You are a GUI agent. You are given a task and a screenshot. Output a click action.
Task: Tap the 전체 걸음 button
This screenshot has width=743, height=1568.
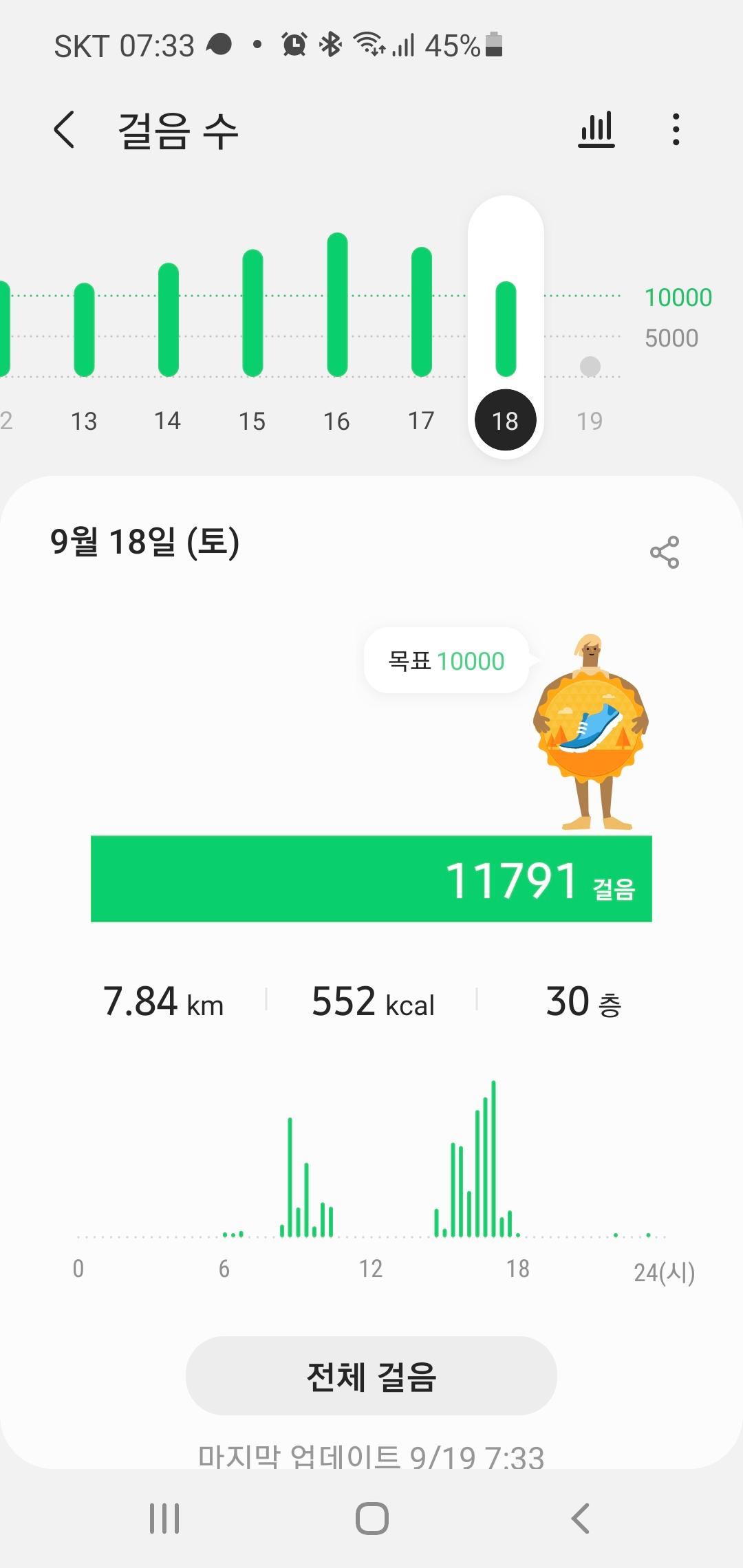click(371, 1376)
